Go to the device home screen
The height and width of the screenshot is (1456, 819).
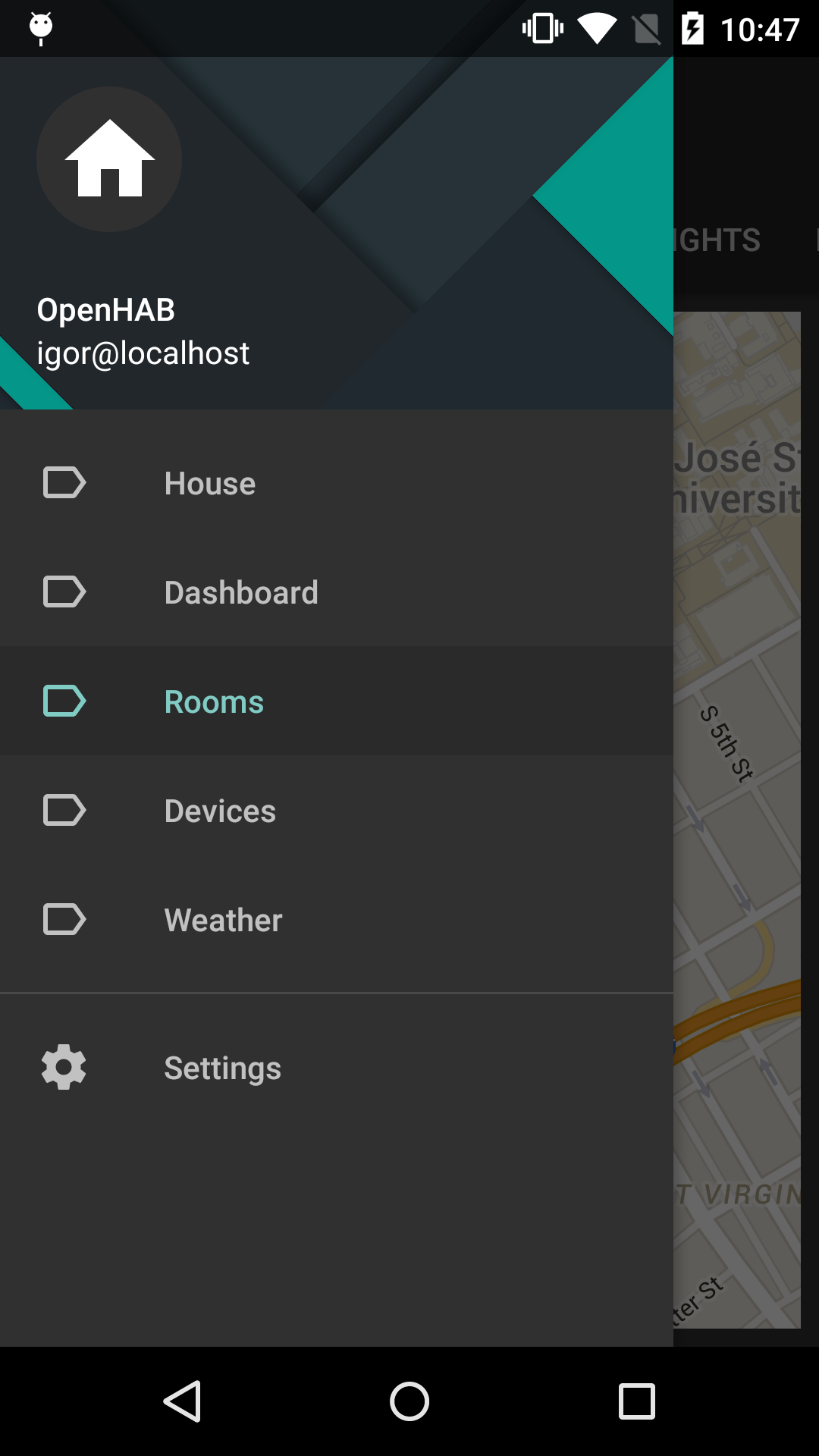coord(409,1401)
